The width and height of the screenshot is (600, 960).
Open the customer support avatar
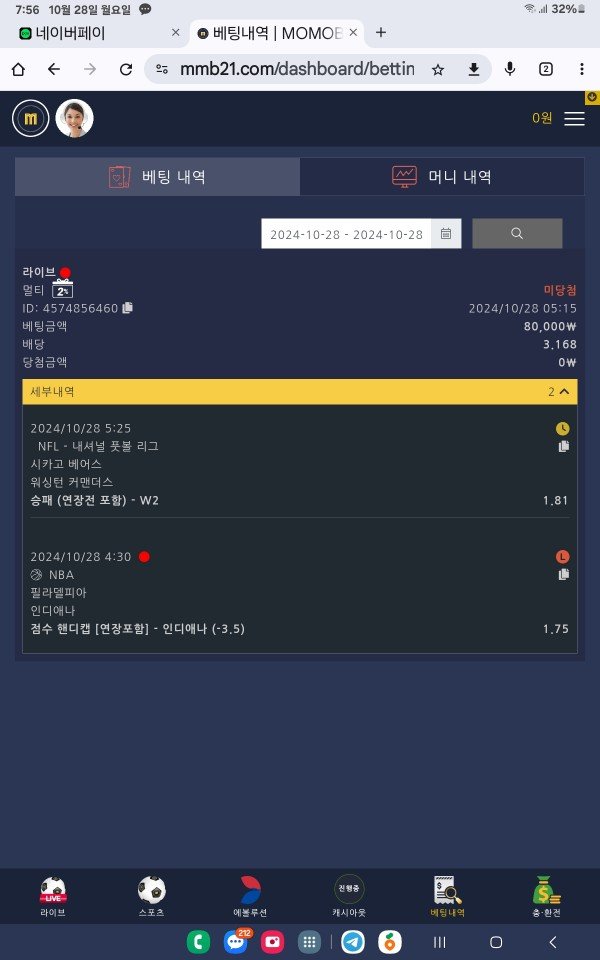tap(74, 118)
